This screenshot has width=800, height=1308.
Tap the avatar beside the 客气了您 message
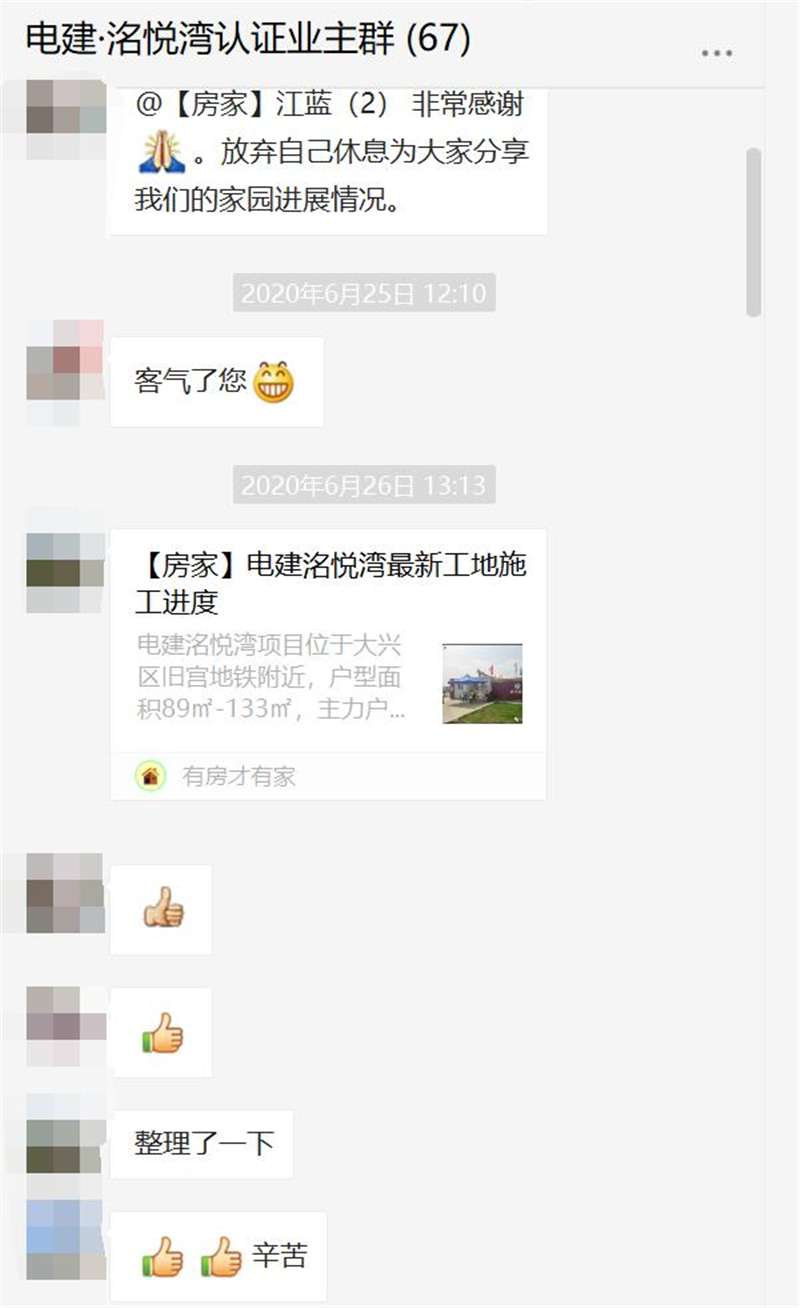coord(65,373)
